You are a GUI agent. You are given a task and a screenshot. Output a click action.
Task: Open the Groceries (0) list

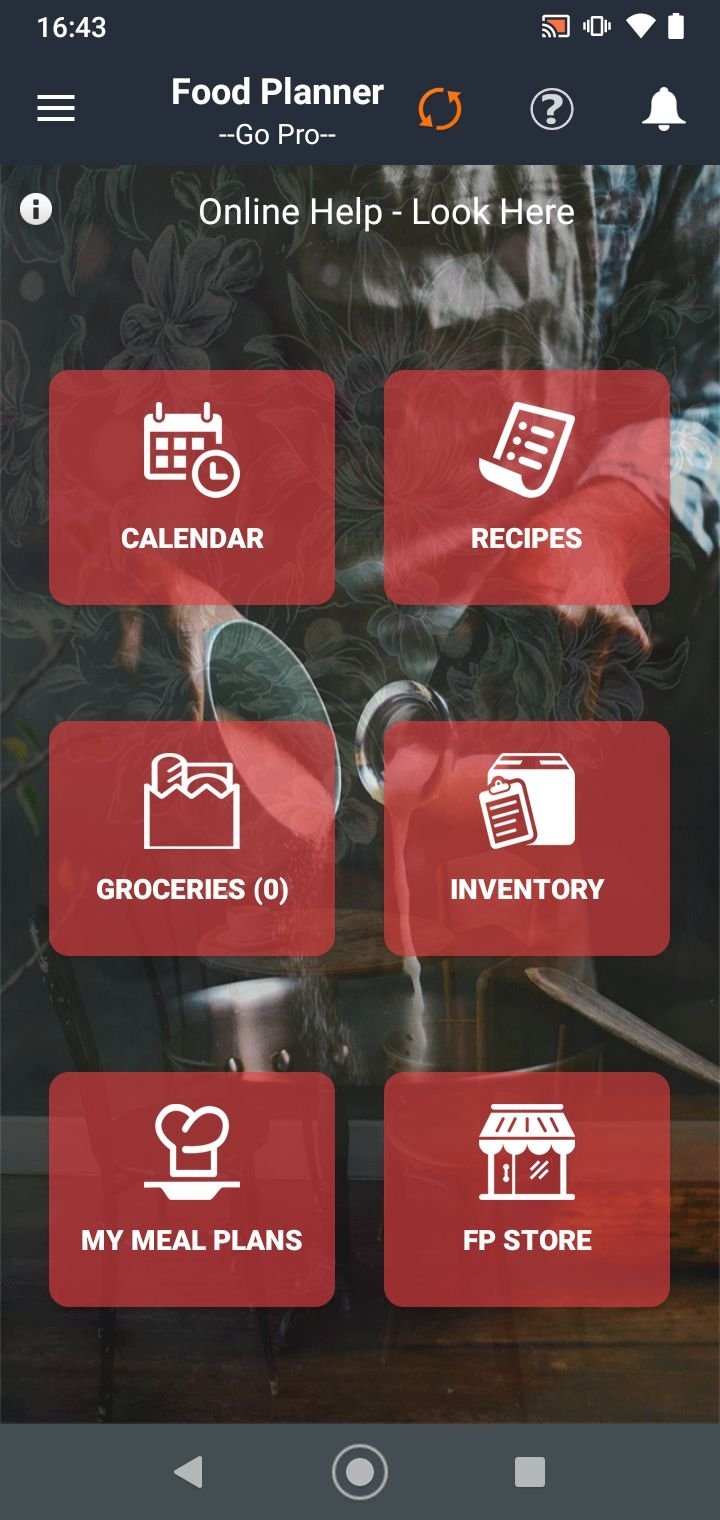pos(192,838)
